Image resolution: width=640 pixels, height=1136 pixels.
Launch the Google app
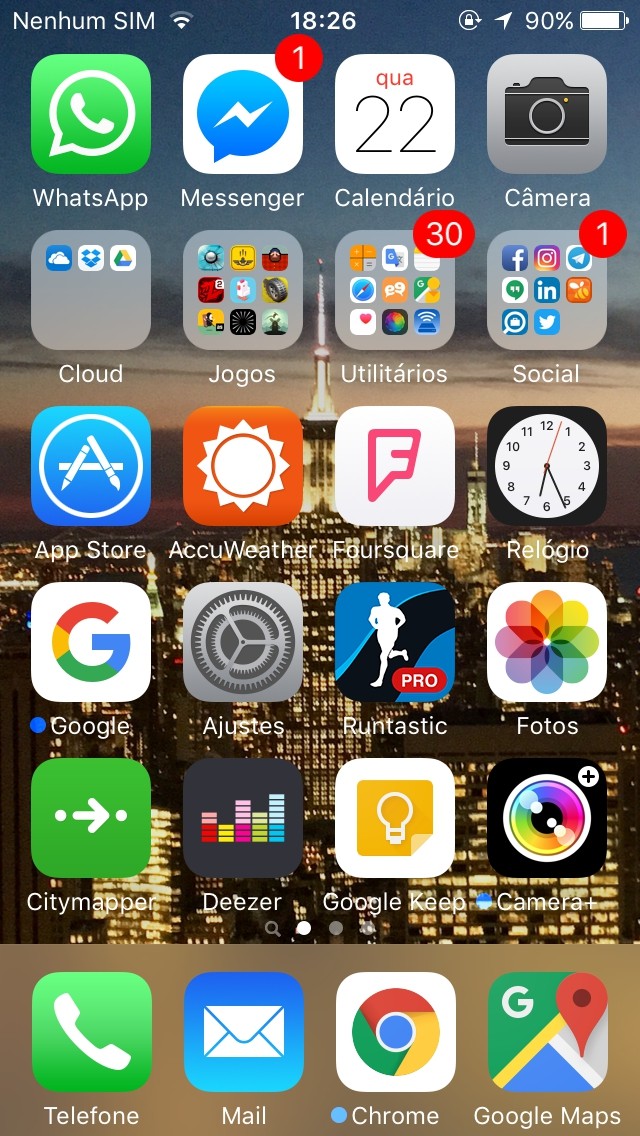point(91,642)
